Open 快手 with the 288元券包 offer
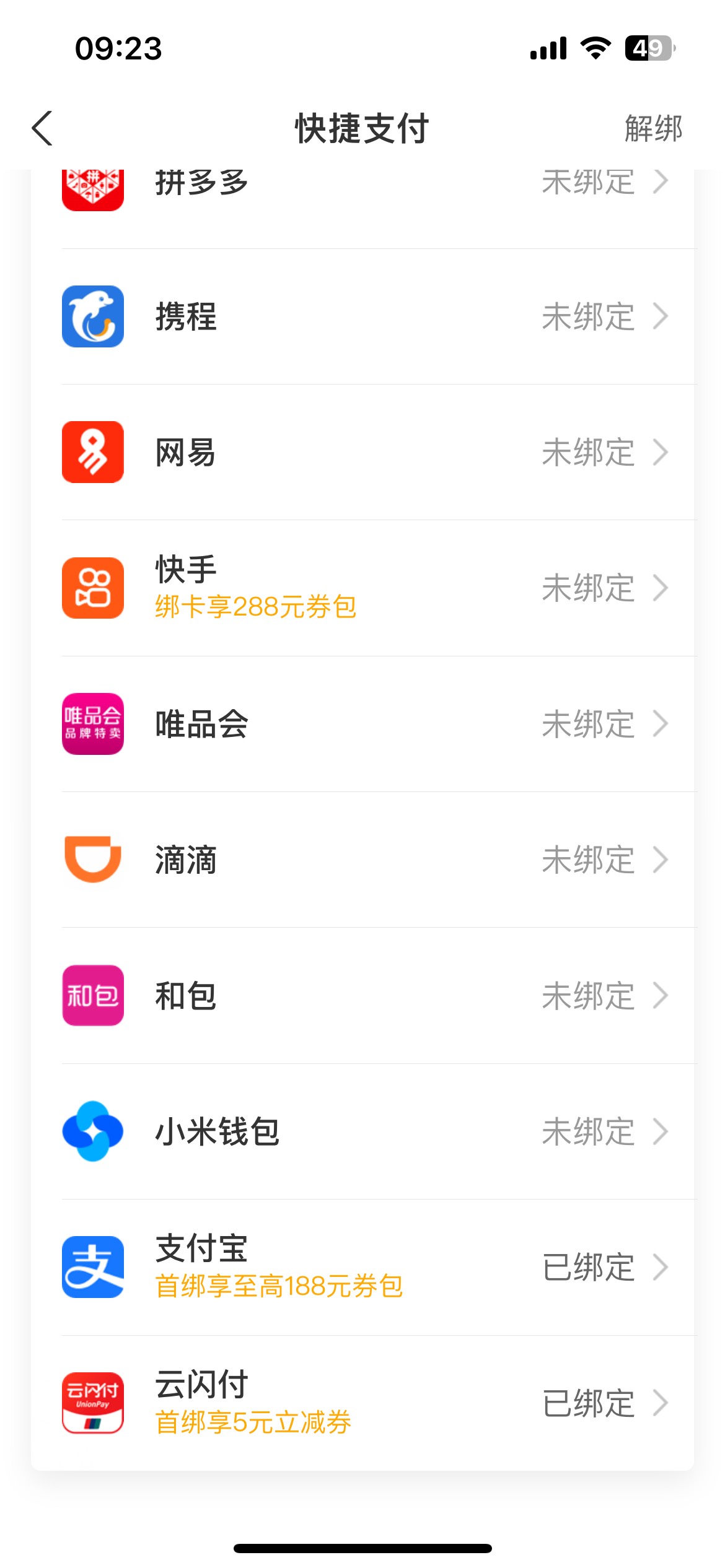Viewport: 725px width, 1568px height. click(x=362, y=588)
